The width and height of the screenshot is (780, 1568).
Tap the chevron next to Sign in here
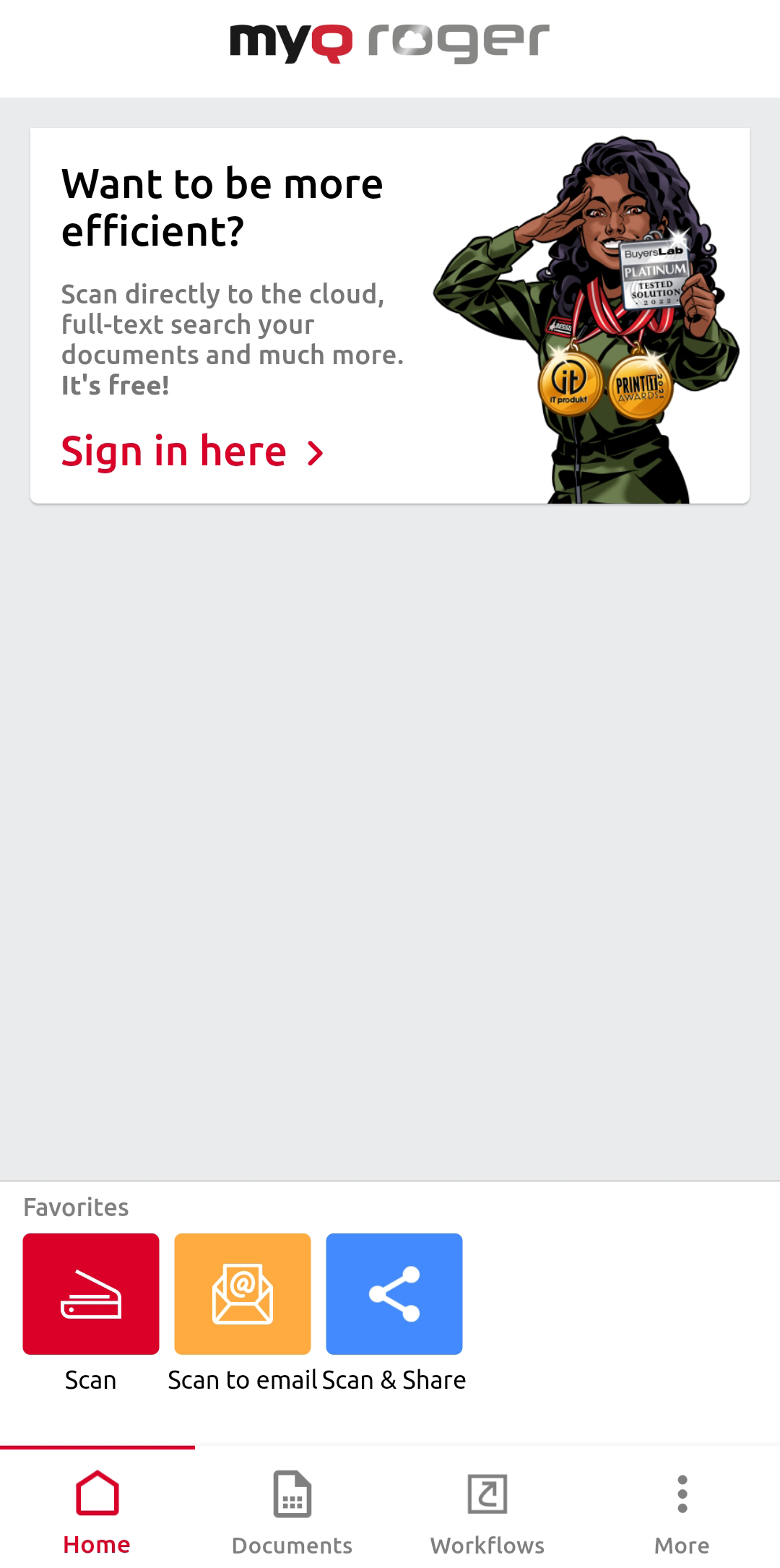pos(315,454)
